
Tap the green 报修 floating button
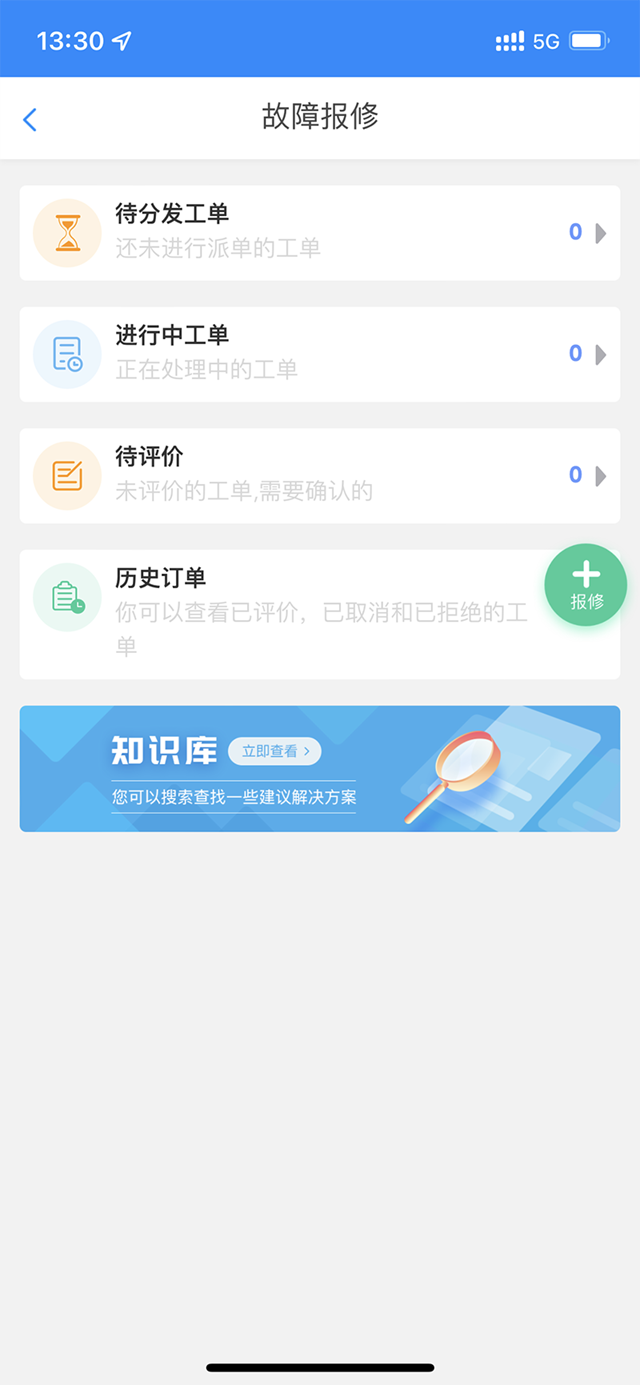click(586, 585)
